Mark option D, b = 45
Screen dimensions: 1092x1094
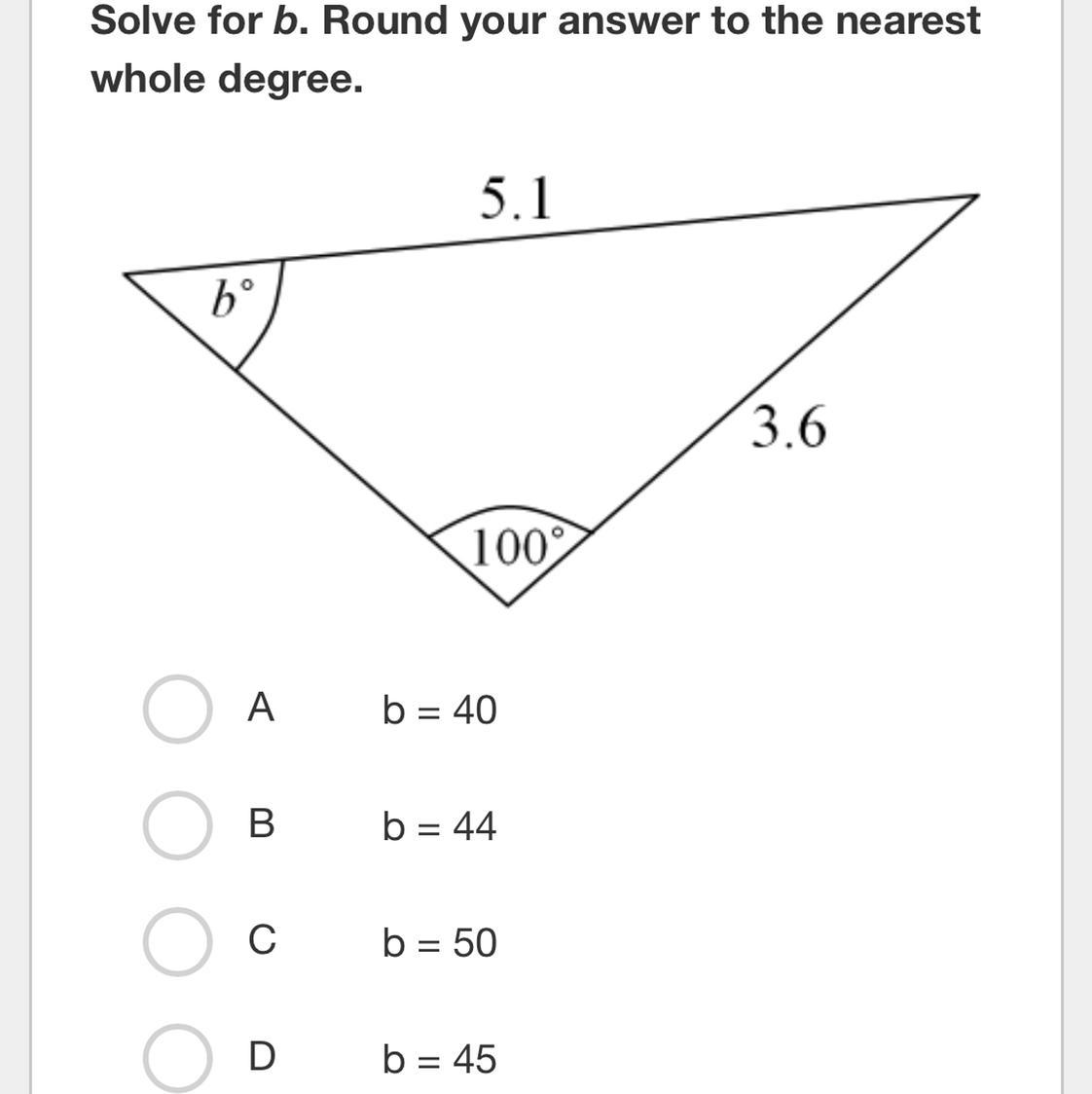(177, 1057)
